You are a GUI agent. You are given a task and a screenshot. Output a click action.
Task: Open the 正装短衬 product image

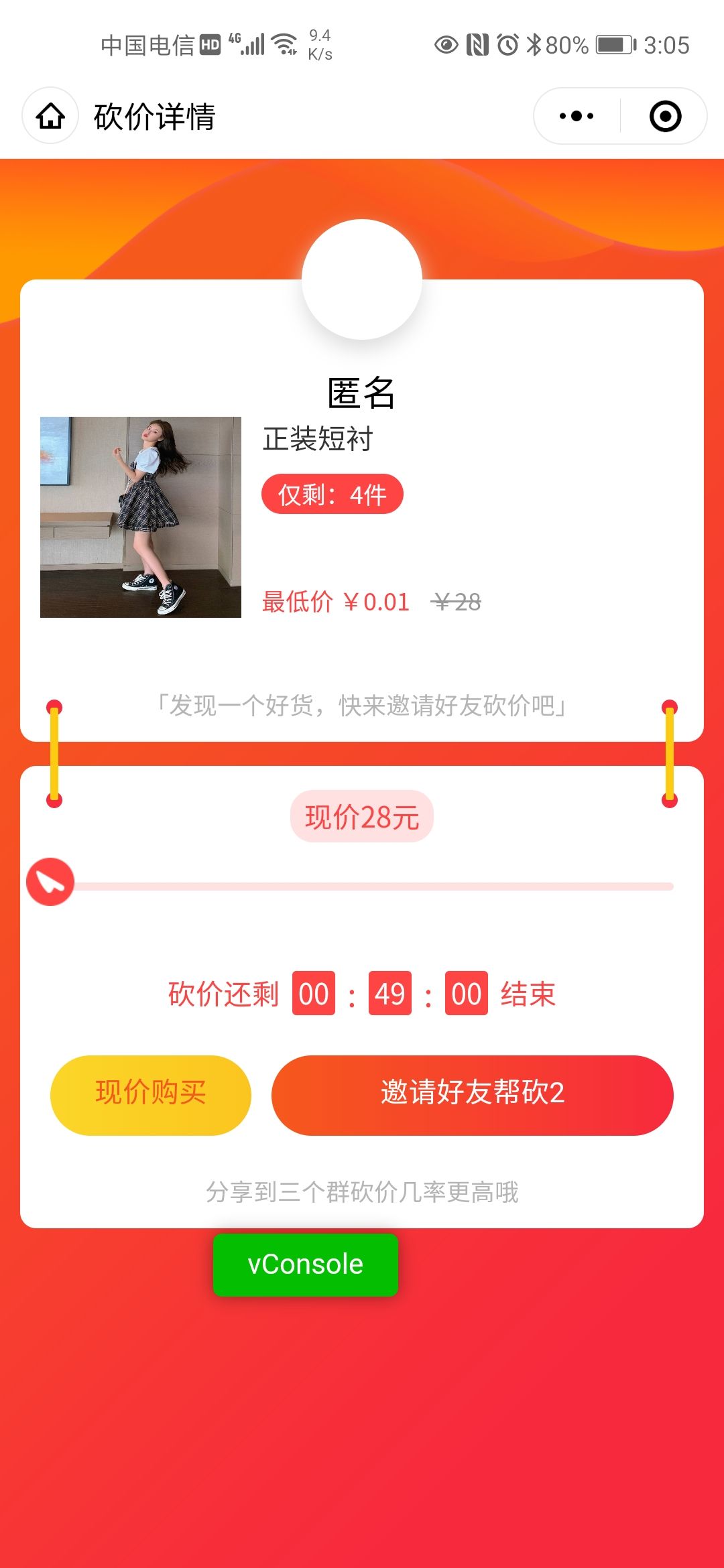coord(141,517)
